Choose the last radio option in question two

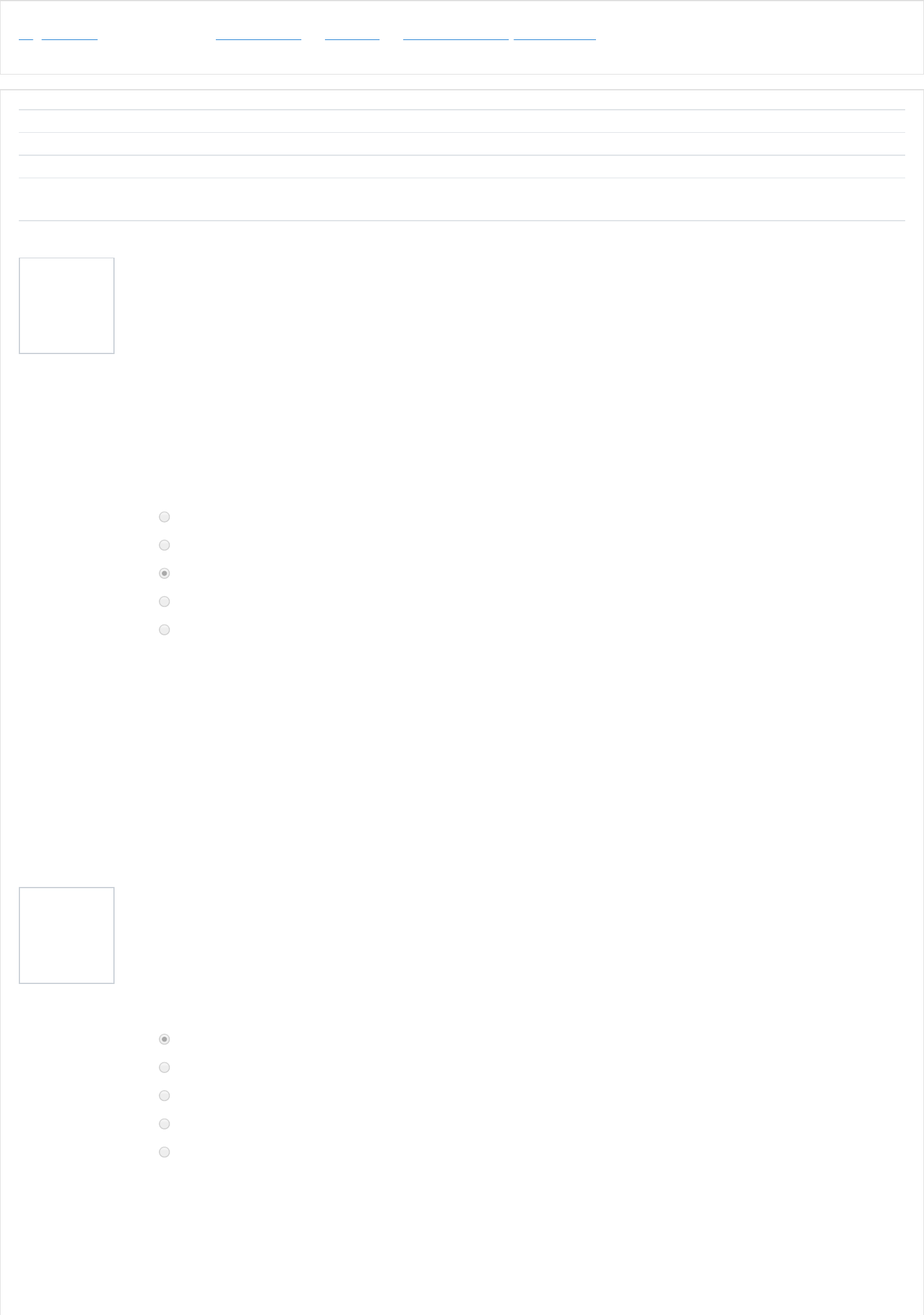coord(164,1152)
